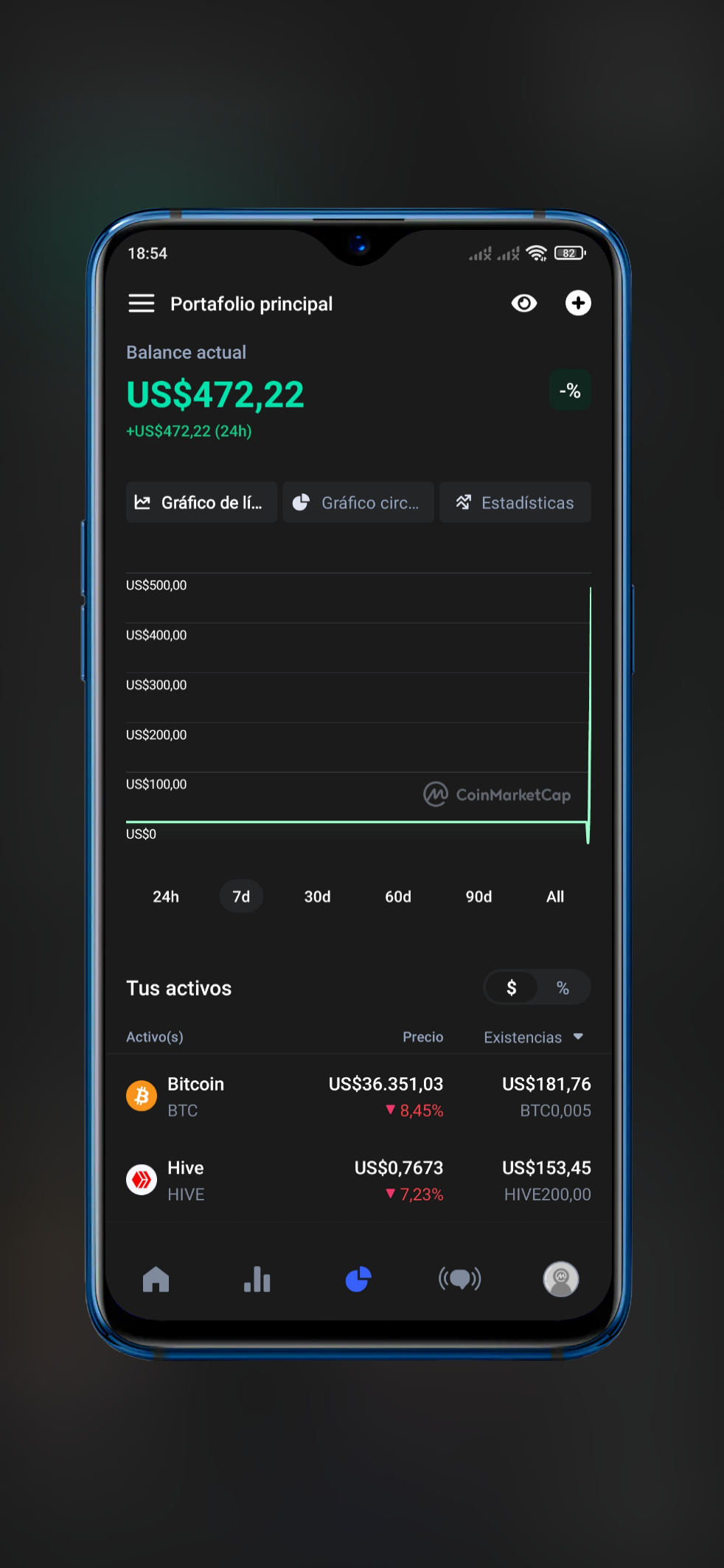Sort assets by Existencias
Screen dimensions: 724x1568
point(533,1037)
